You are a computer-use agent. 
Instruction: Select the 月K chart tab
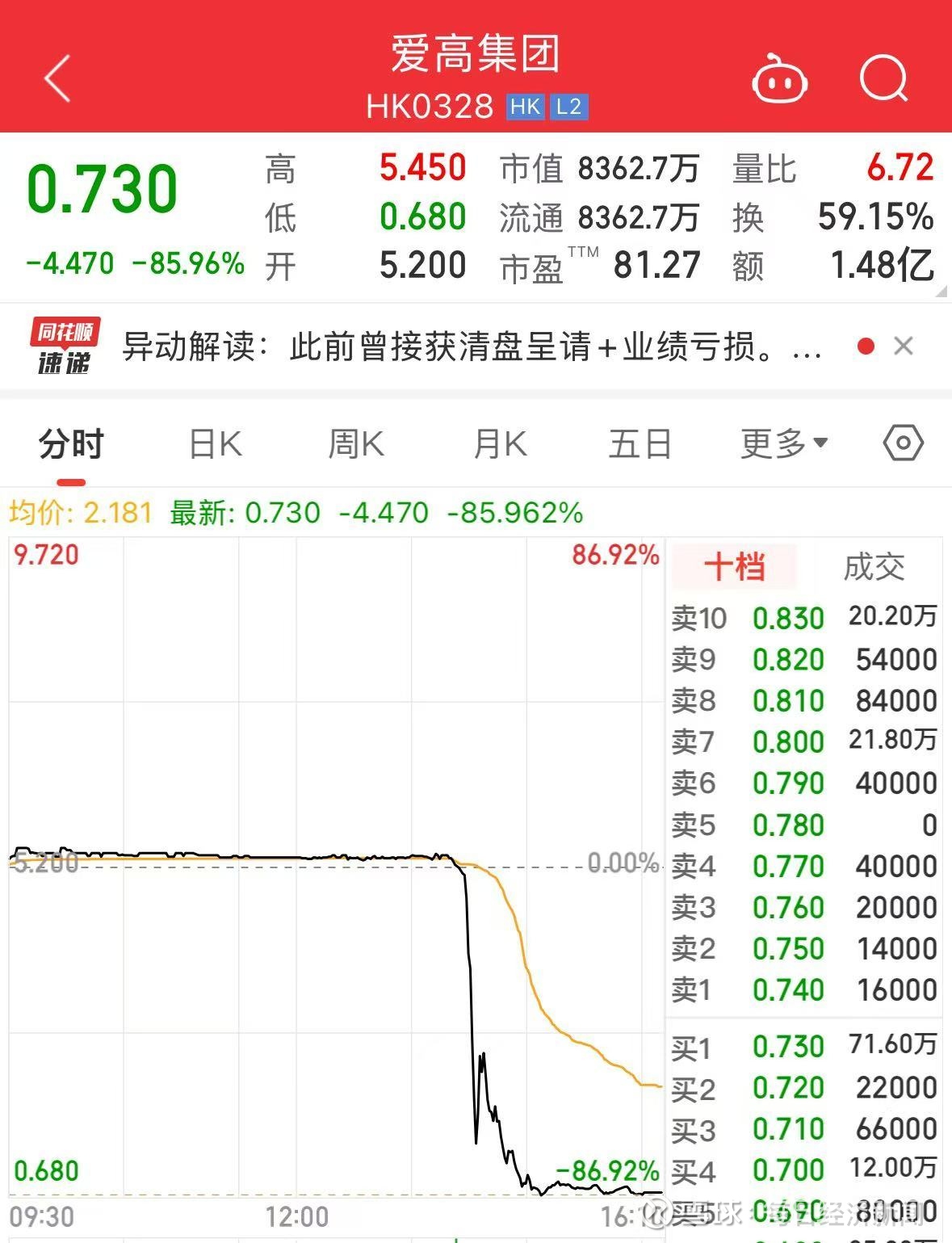click(x=500, y=444)
